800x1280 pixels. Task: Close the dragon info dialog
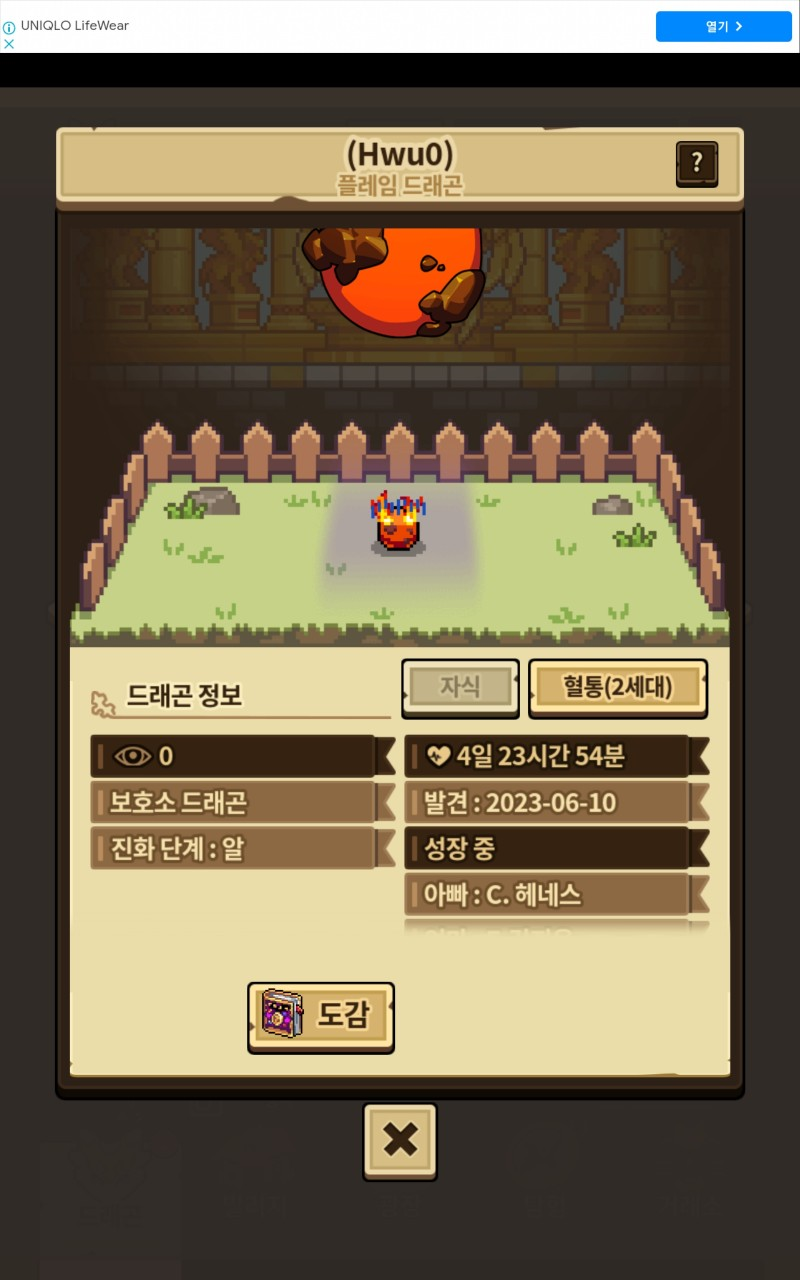pos(400,1141)
